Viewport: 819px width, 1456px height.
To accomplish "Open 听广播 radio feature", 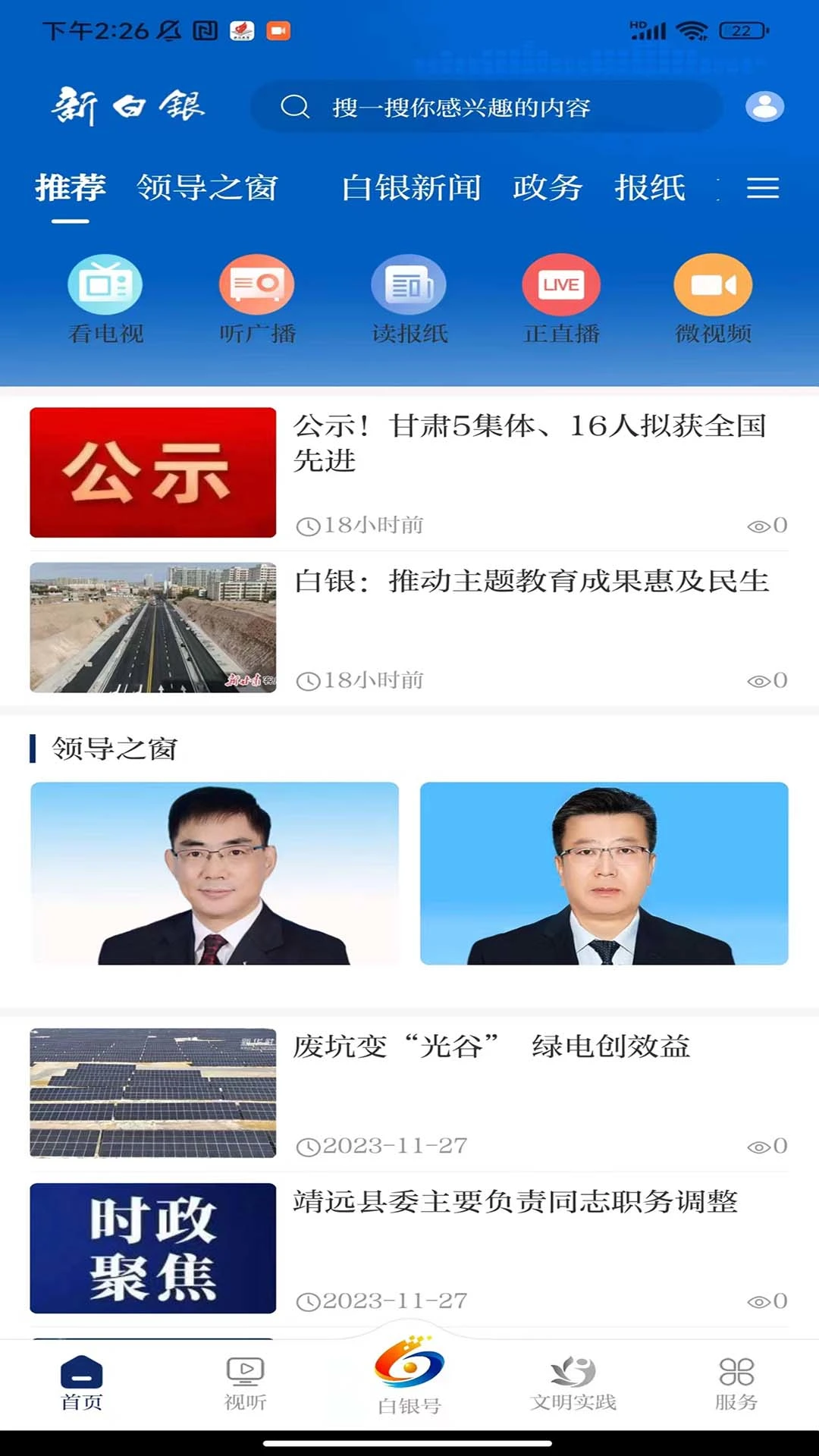I will 256,296.
